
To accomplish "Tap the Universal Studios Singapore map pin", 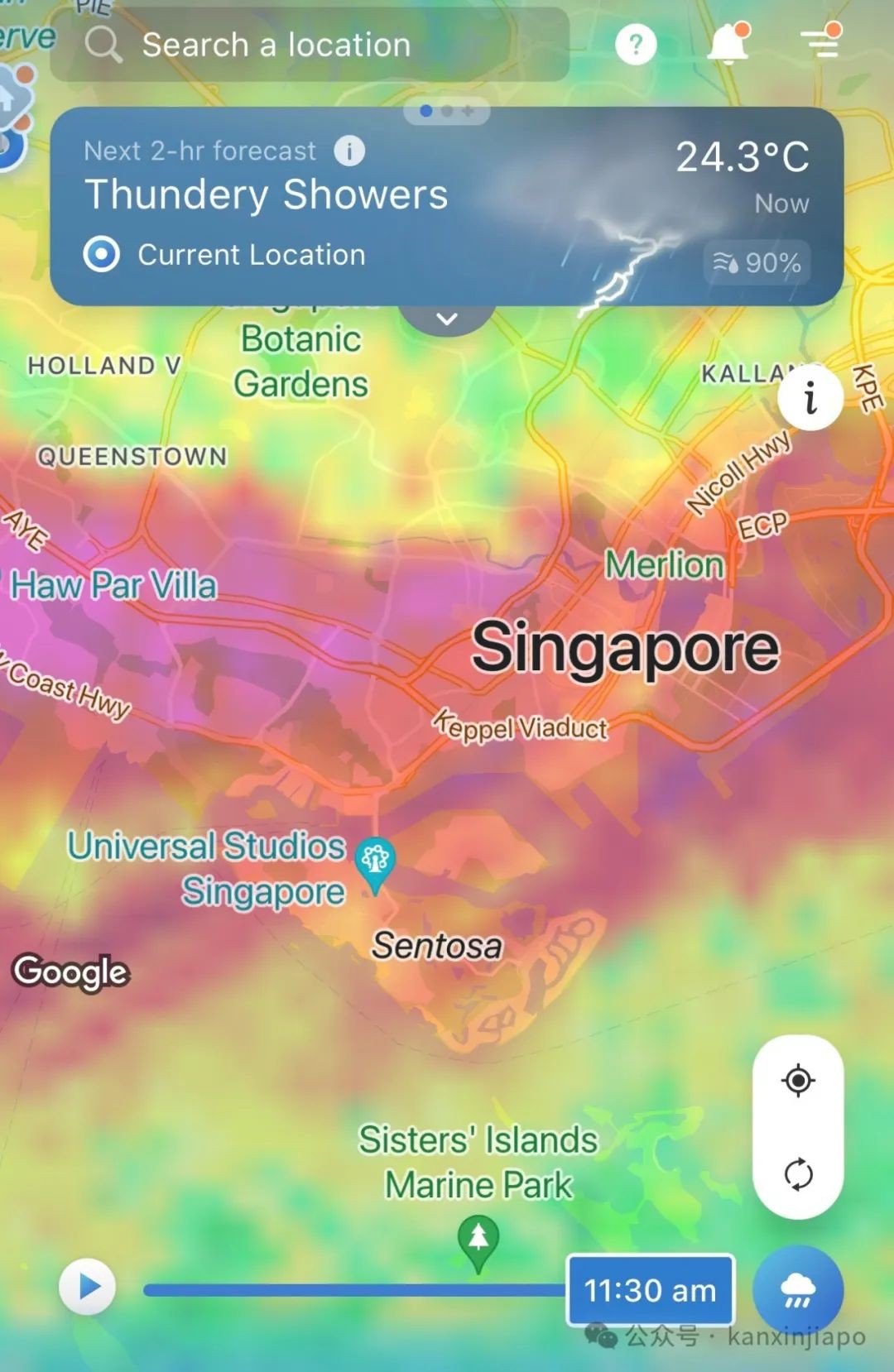I will pyautogui.click(x=375, y=862).
